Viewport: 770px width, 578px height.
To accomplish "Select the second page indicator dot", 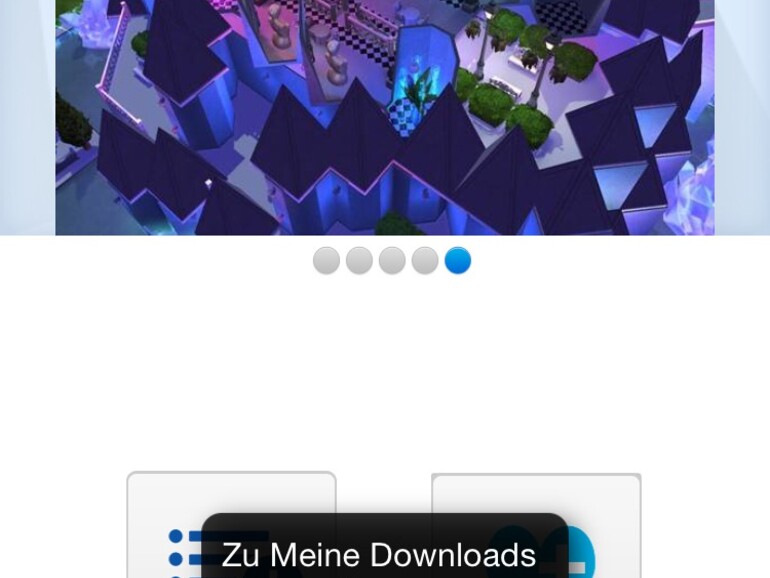I will click(x=359, y=261).
